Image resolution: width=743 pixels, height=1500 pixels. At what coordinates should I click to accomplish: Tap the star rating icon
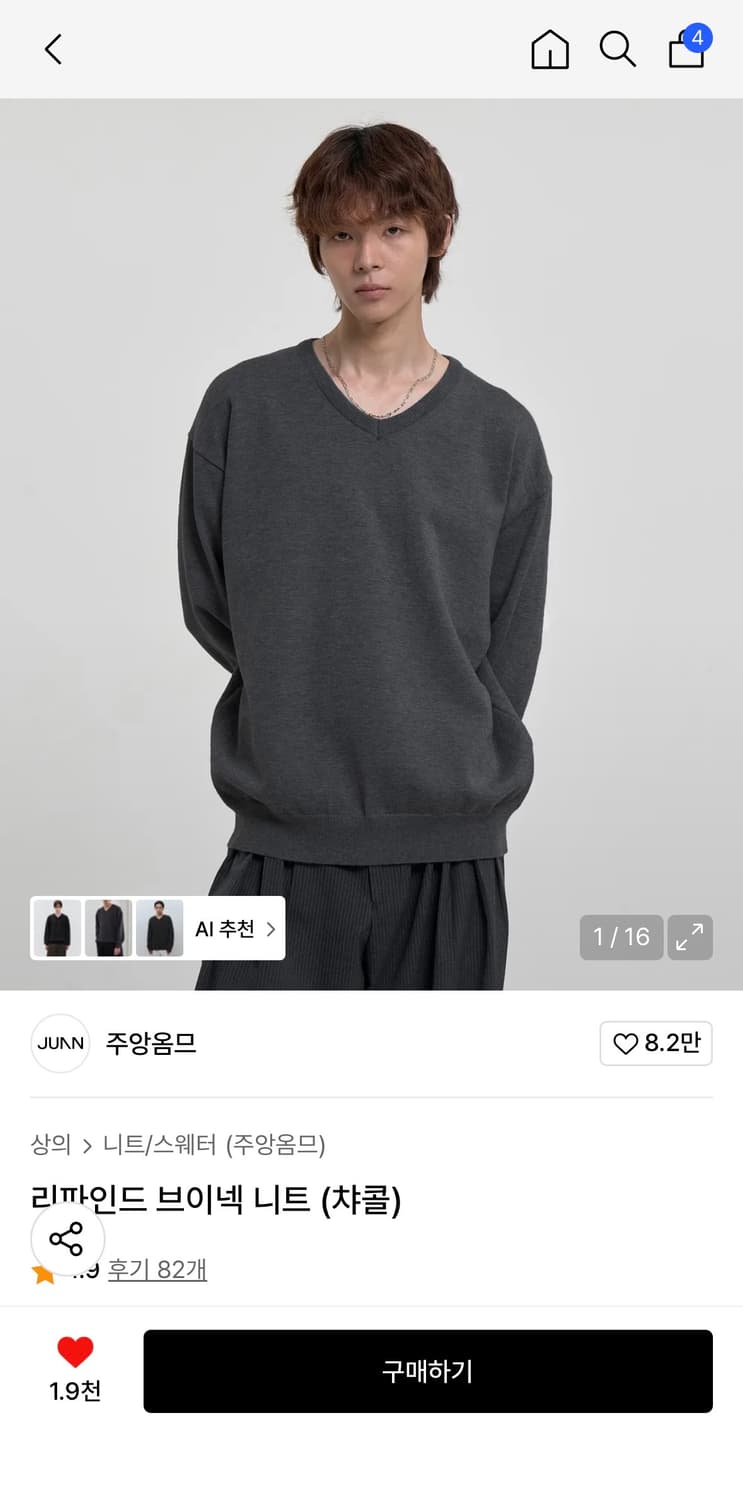point(42,1270)
